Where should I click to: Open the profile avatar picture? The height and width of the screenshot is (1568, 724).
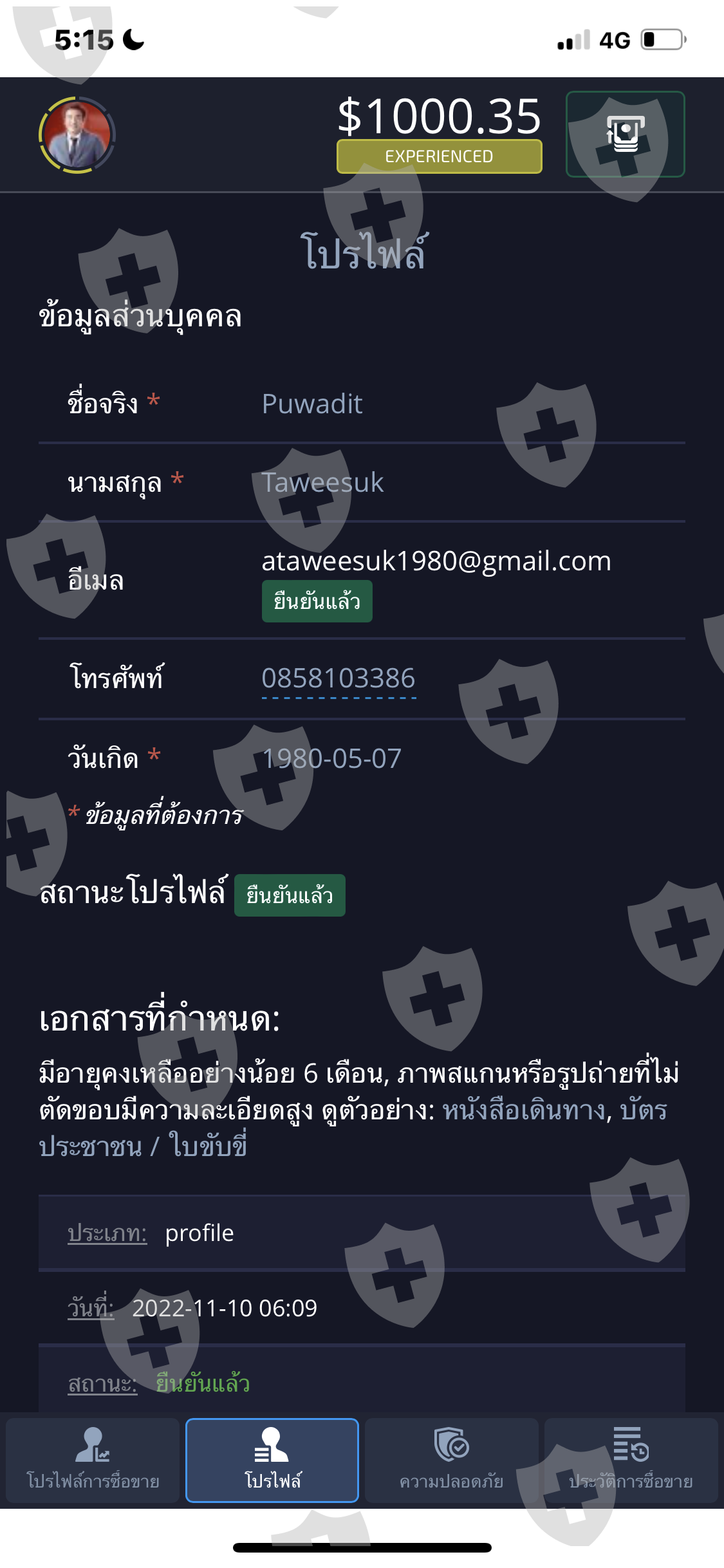click(x=77, y=135)
